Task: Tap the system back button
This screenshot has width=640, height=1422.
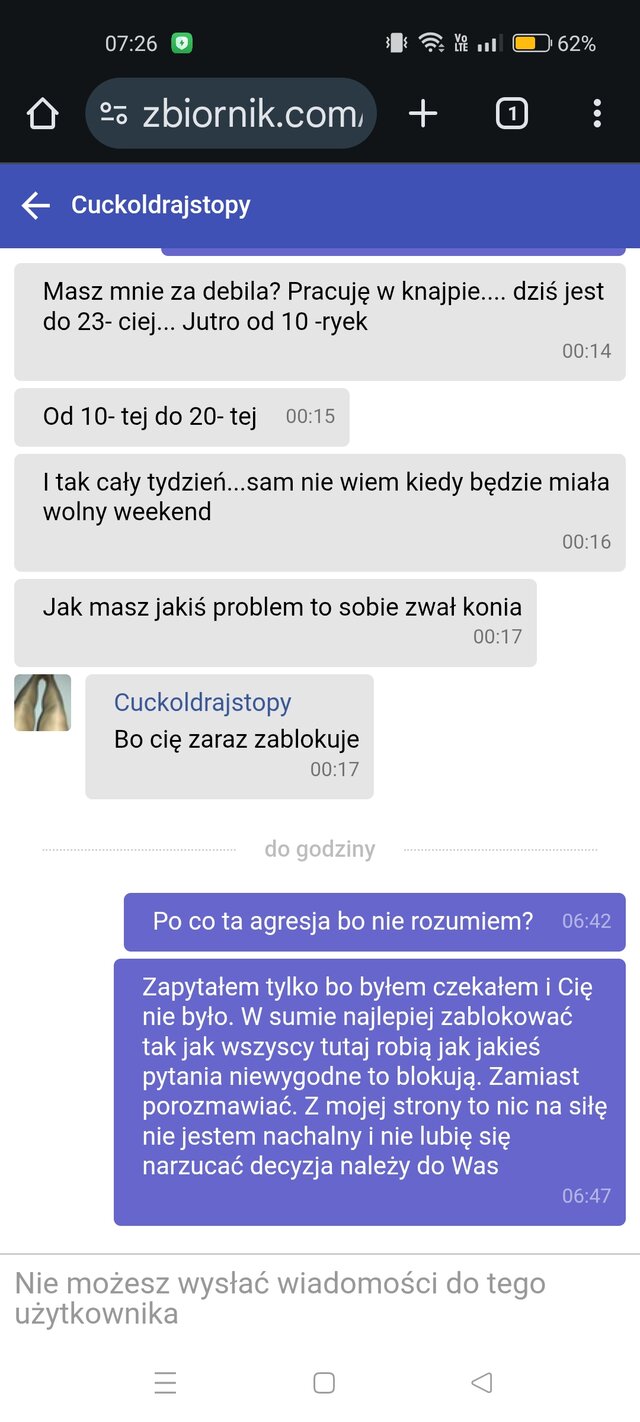Action: (x=481, y=1383)
